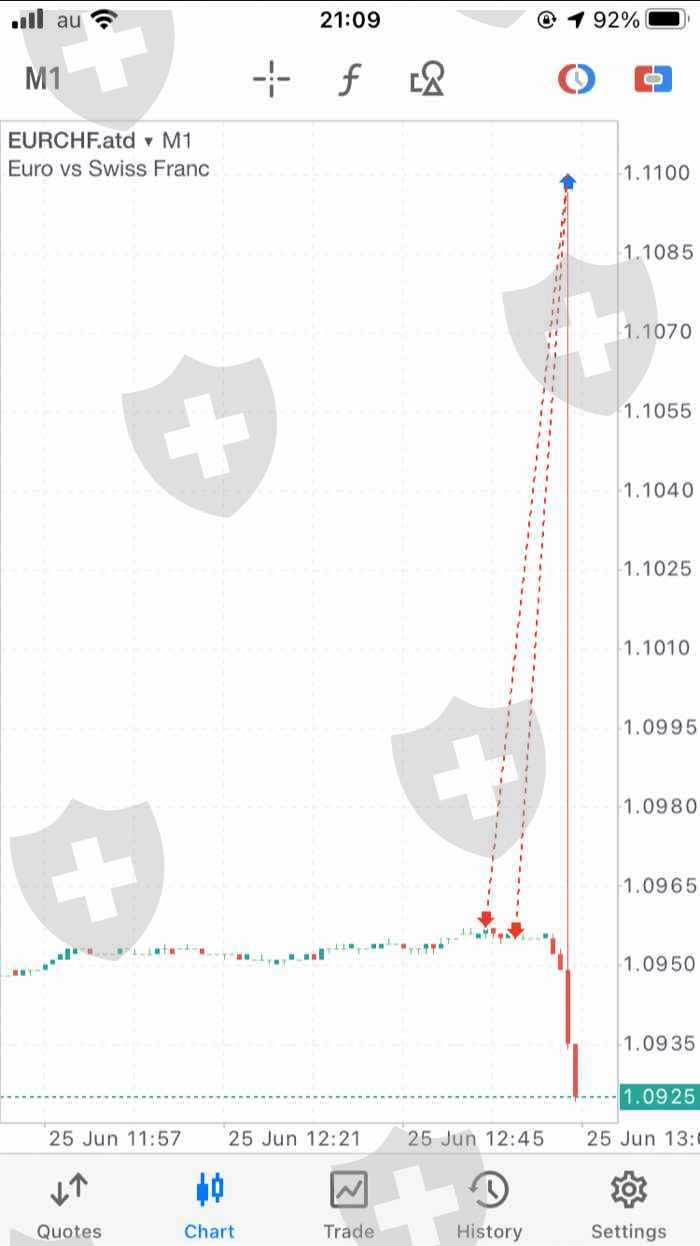Open the indicators list
Viewport: 700px width, 1246px height.
coord(349,80)
